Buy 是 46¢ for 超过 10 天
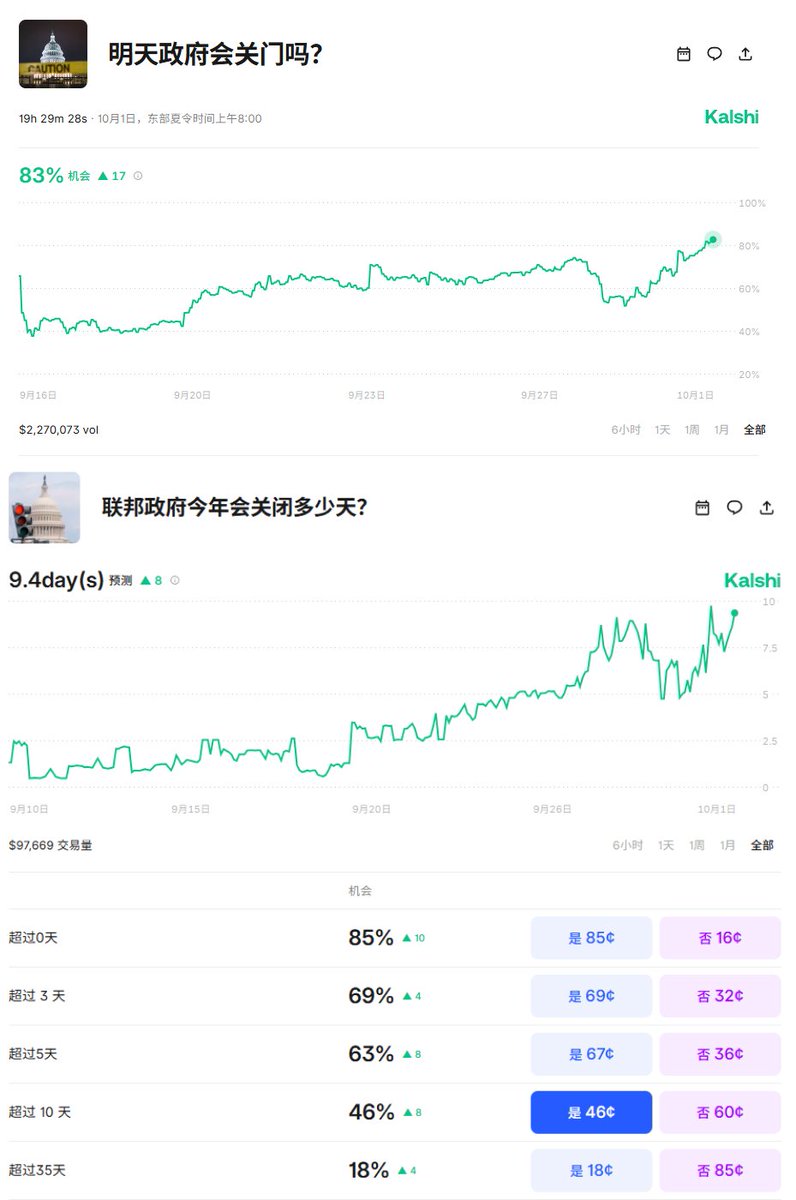The image size is (796, 1200). [x=591, y=1112]
